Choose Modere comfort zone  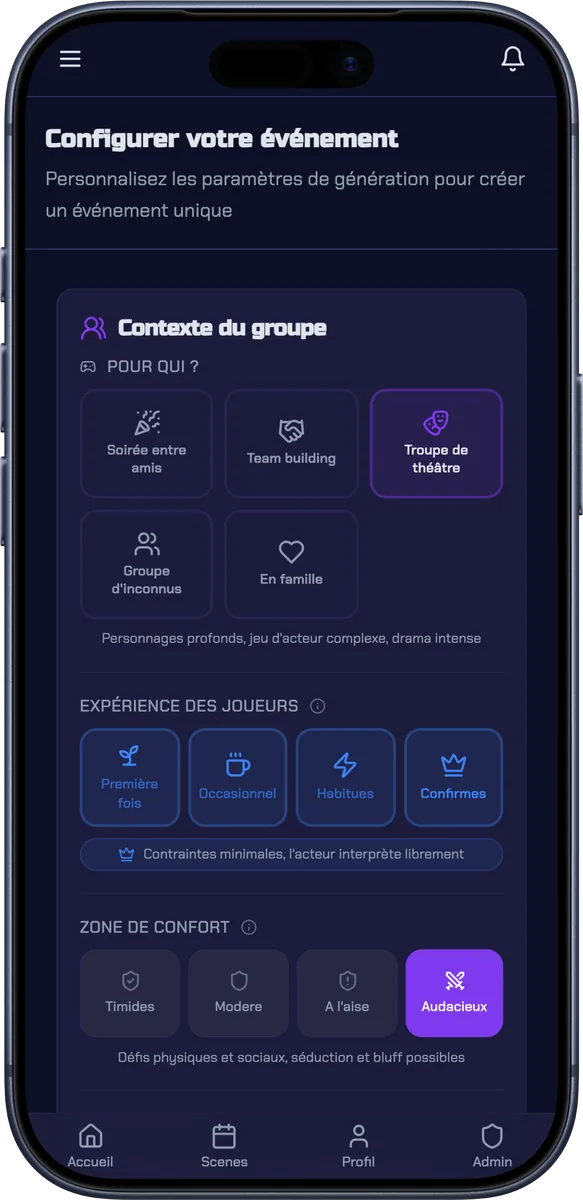click(238, 993)
